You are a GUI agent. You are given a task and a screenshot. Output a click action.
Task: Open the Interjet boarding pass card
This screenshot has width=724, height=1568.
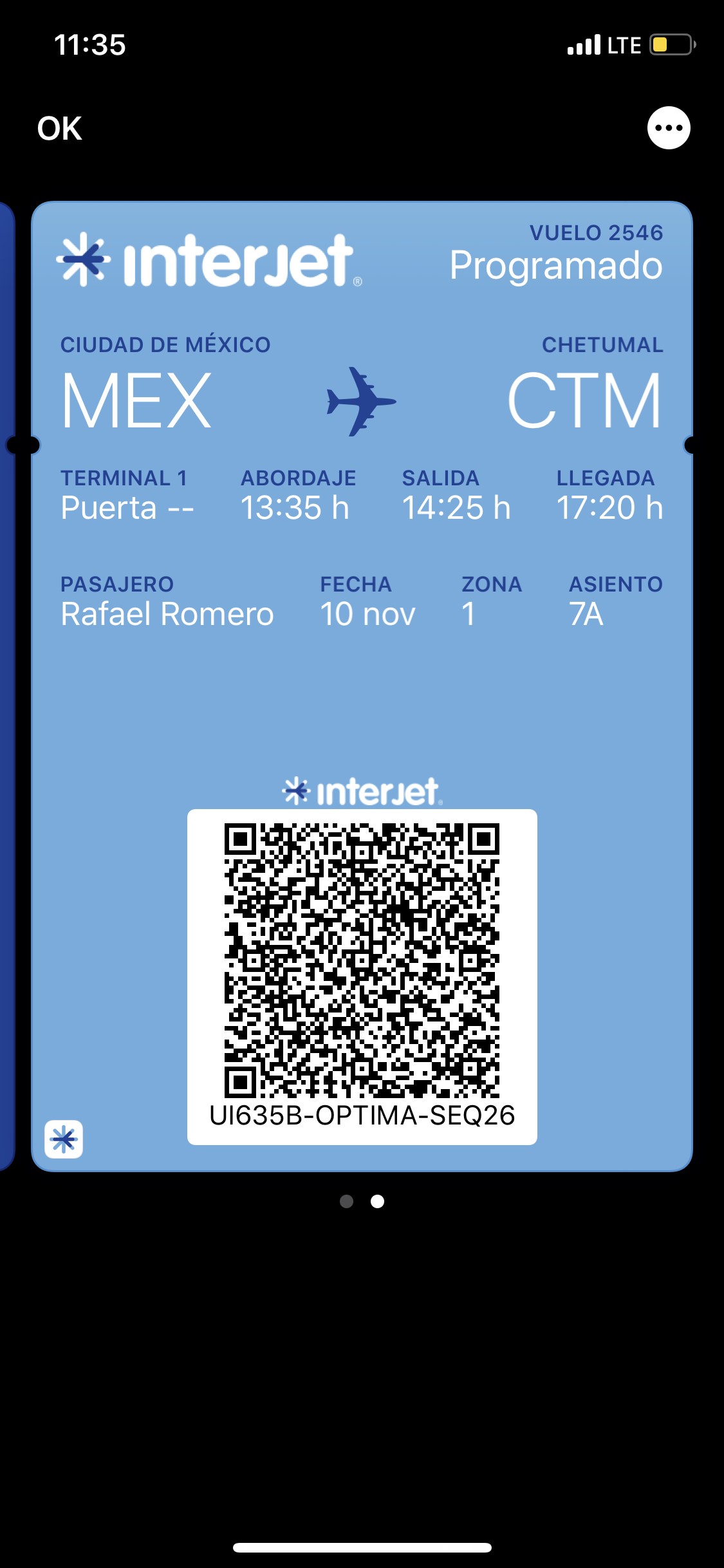coord(362,686)
